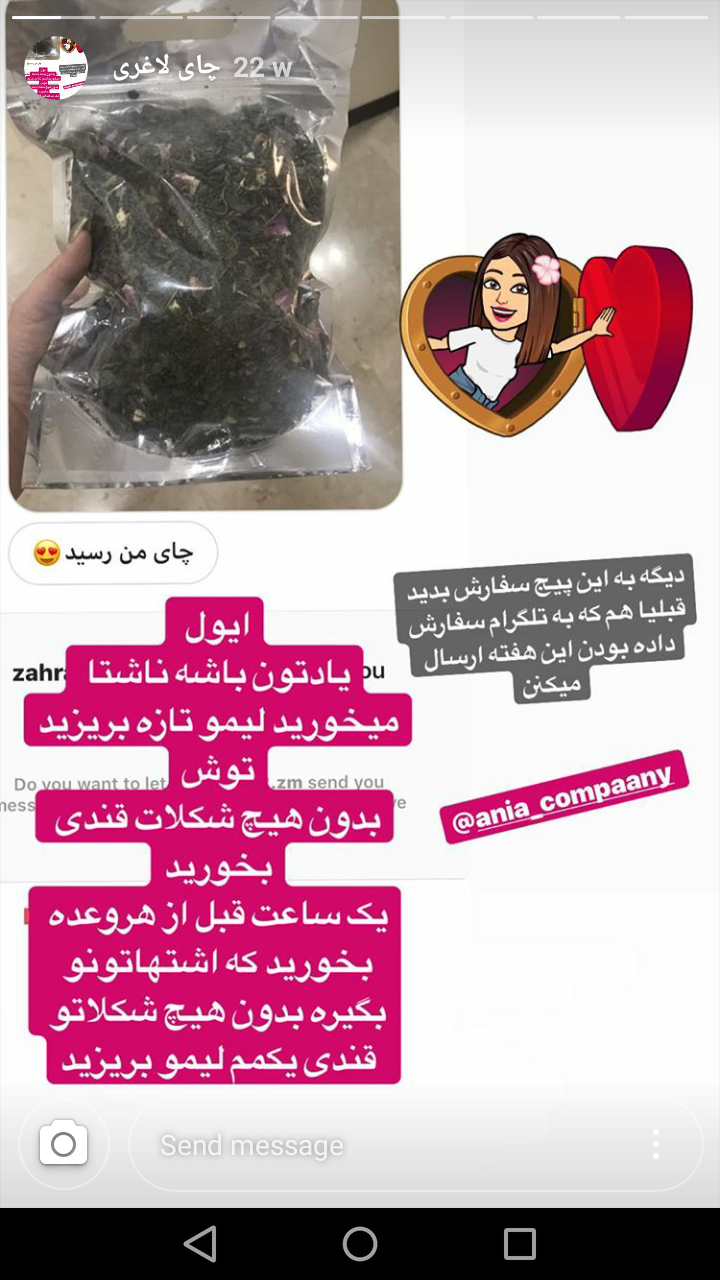Open the چای لاغری account name

pos(166,68)
